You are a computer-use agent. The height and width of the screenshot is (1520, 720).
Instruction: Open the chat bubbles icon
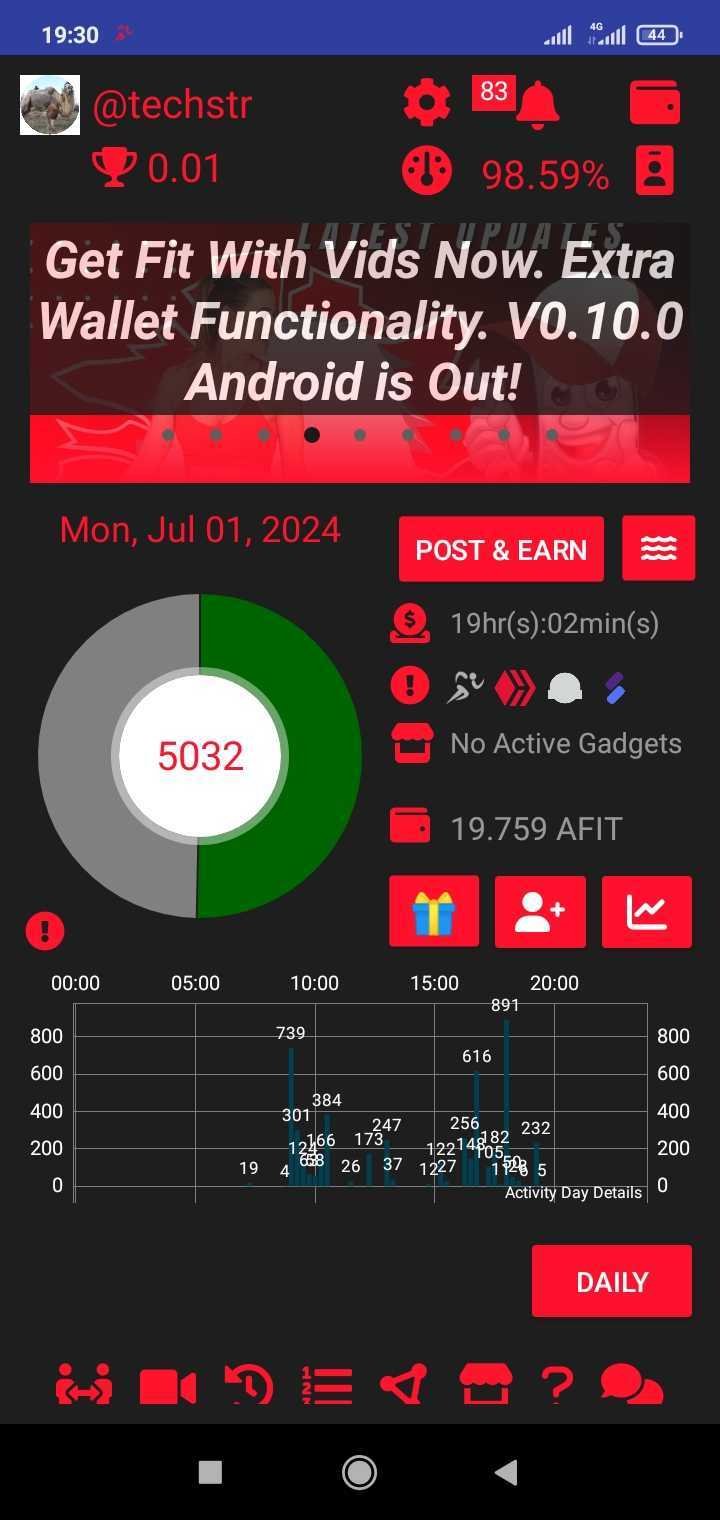coord(632,1386)
